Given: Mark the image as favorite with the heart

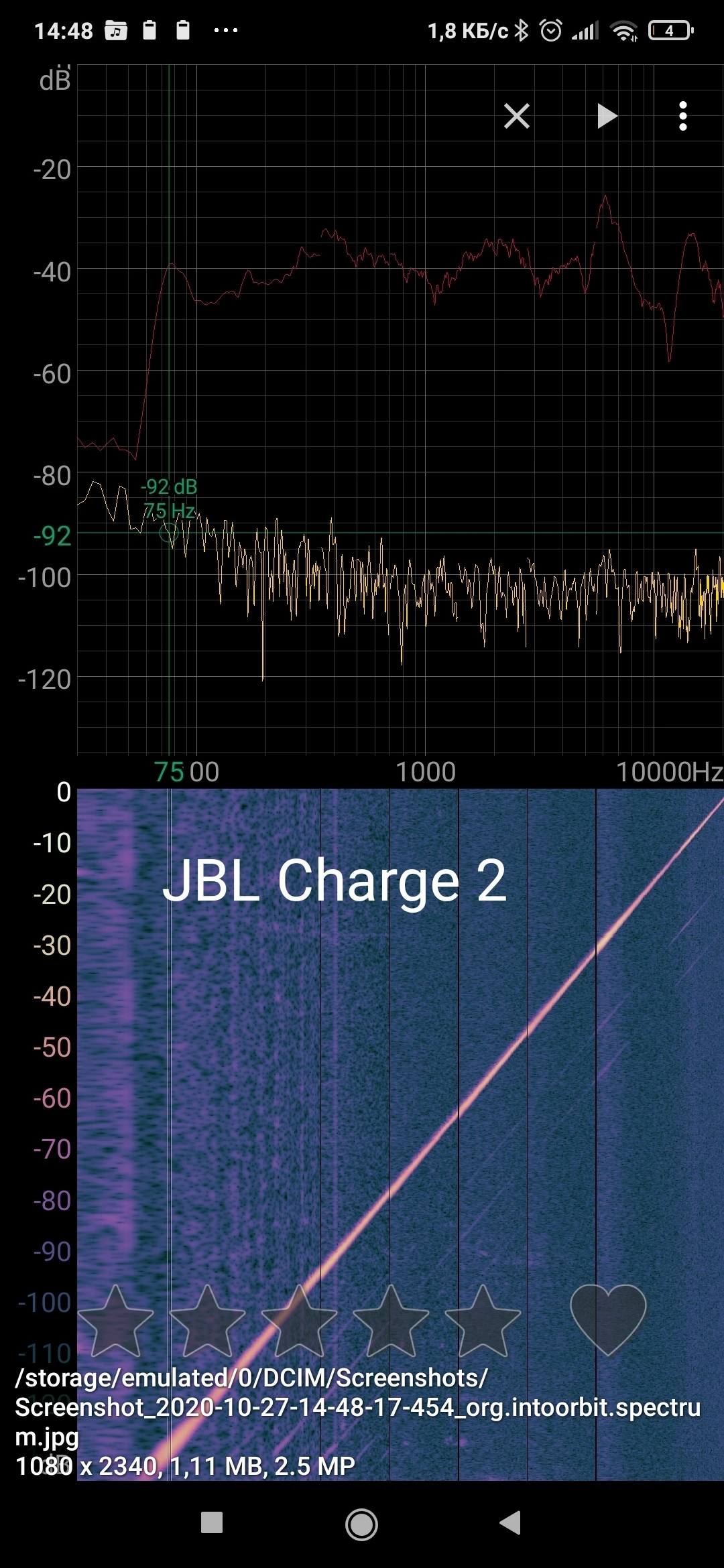Looking at the screenshot, I should pos(608,1319).
